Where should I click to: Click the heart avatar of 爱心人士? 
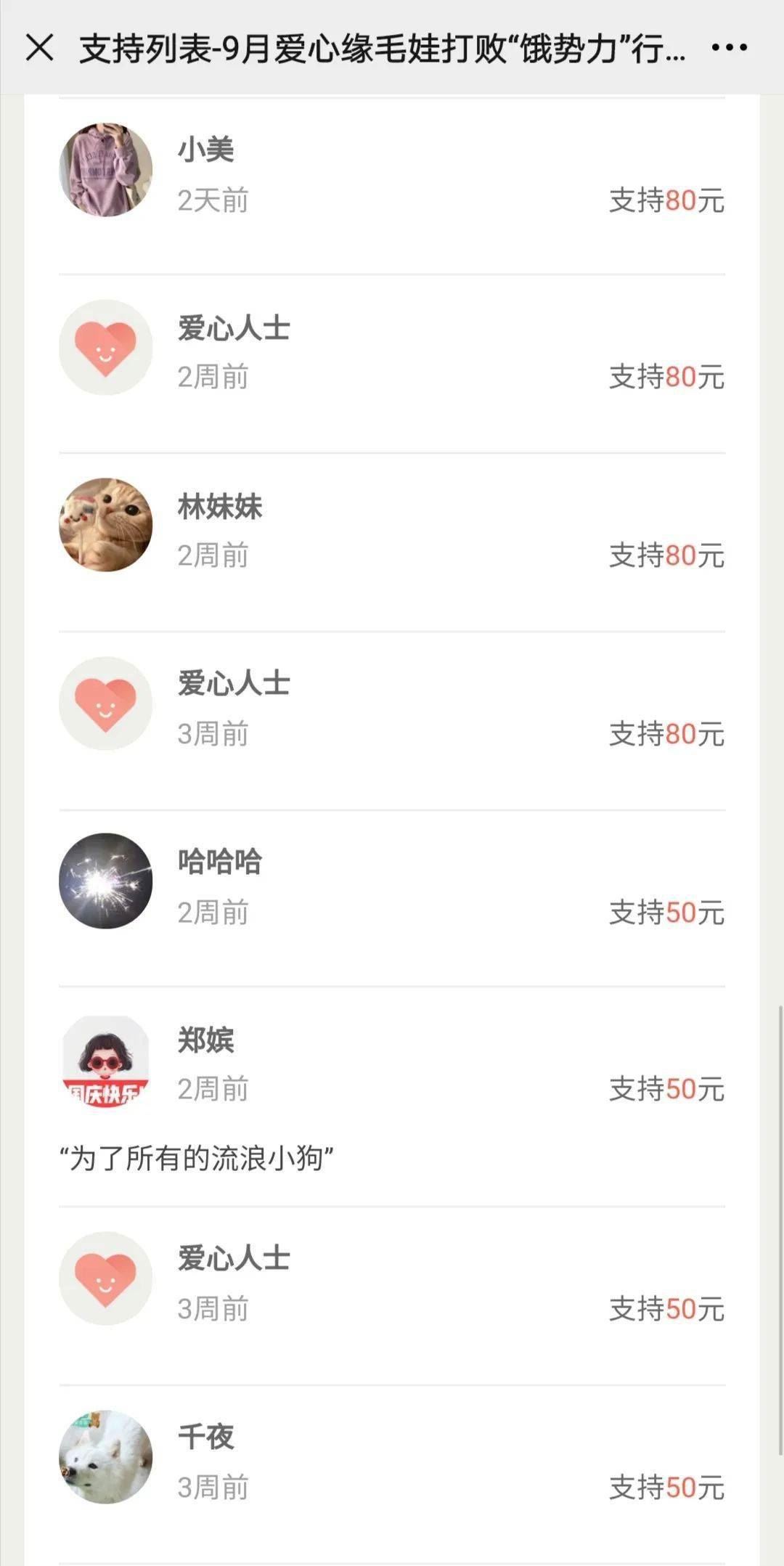tap(105, 347)
